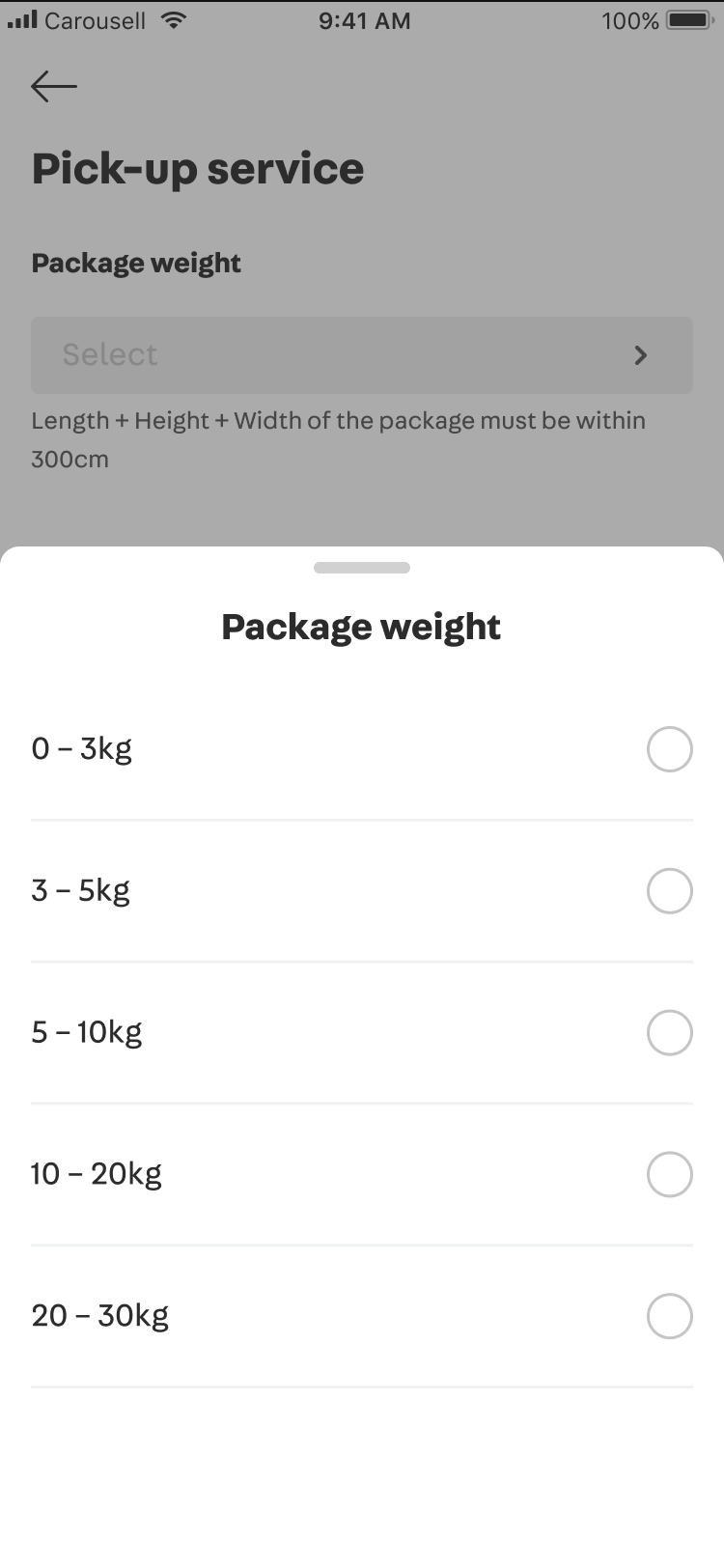Tap the back arrow icon
The width and height of the screenshot is (724, 1568).
coord(53,86)
